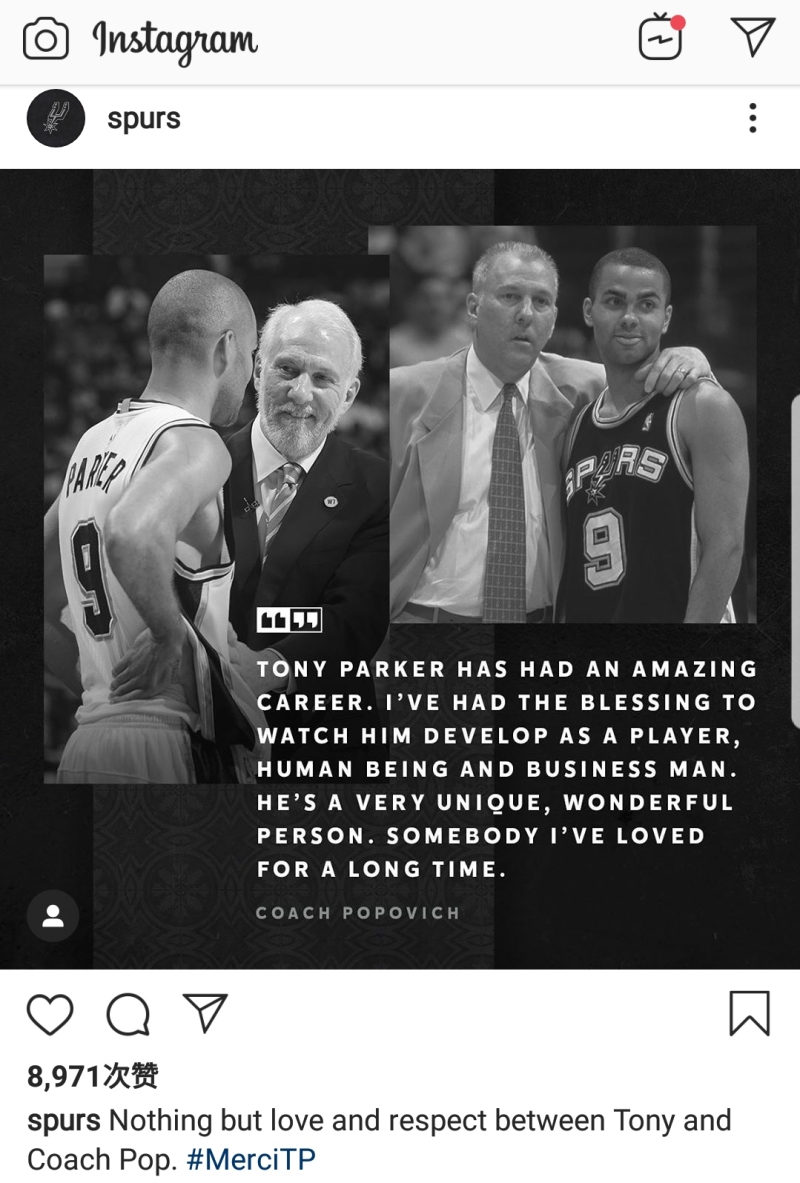This screenshot has width=800, height=1183.
Task: Open the IGTV icon
Action: click(x=661, y=39)
